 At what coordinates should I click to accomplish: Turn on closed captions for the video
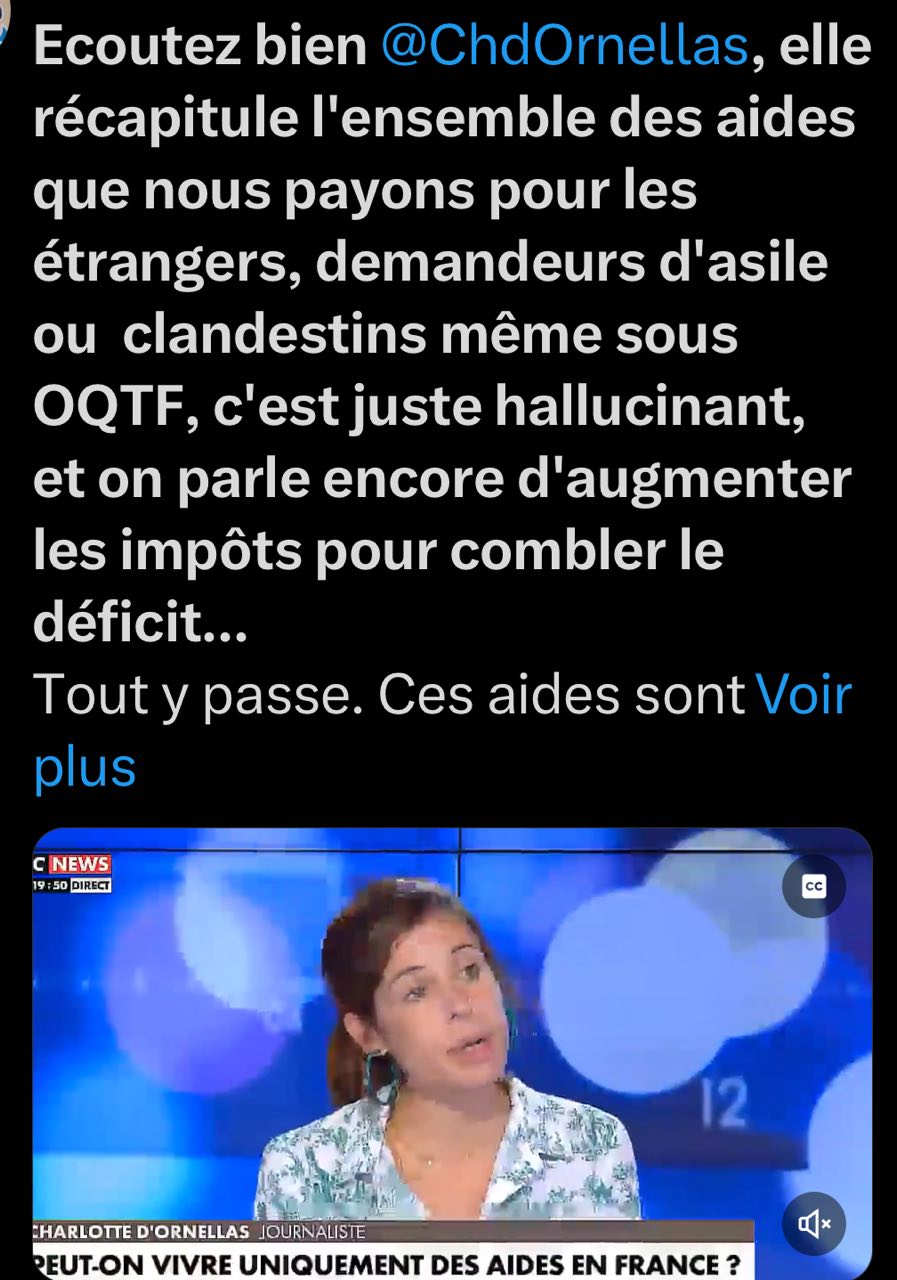pos(813,886)
